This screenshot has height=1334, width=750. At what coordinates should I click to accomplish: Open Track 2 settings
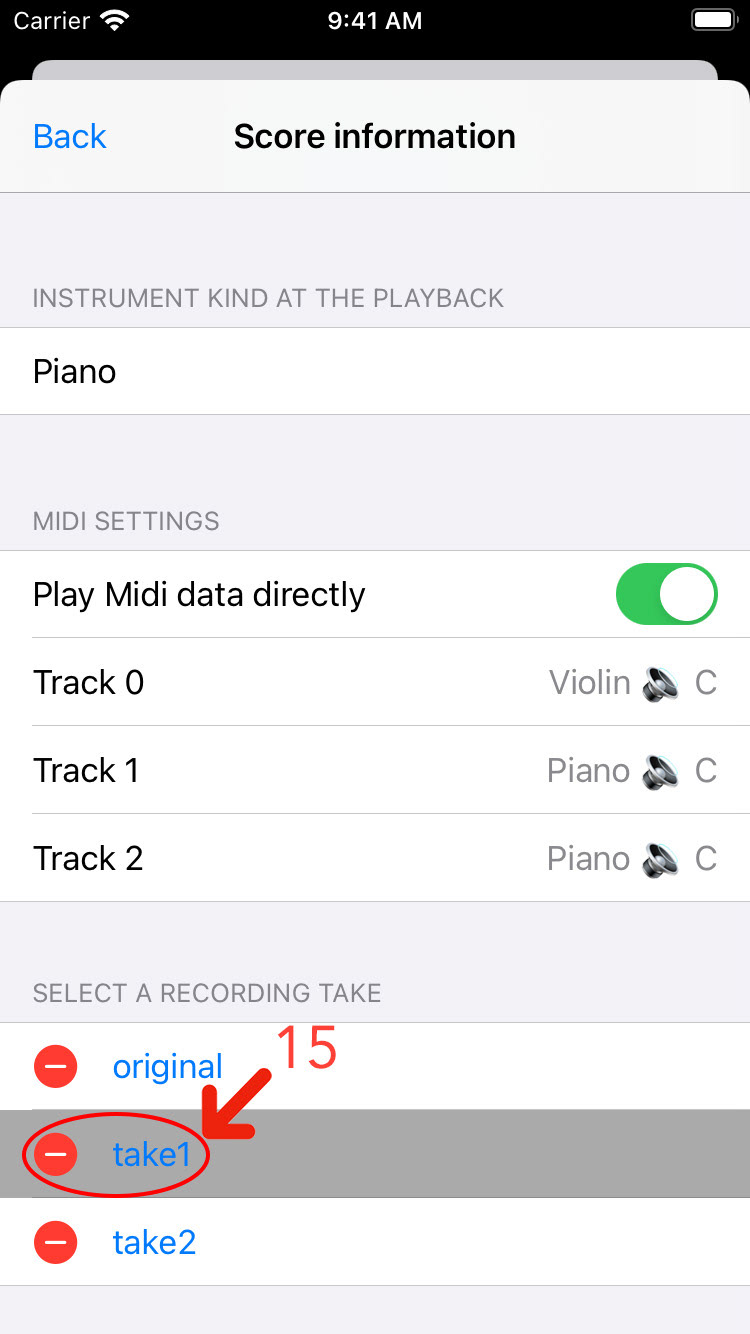pos(375,858)
